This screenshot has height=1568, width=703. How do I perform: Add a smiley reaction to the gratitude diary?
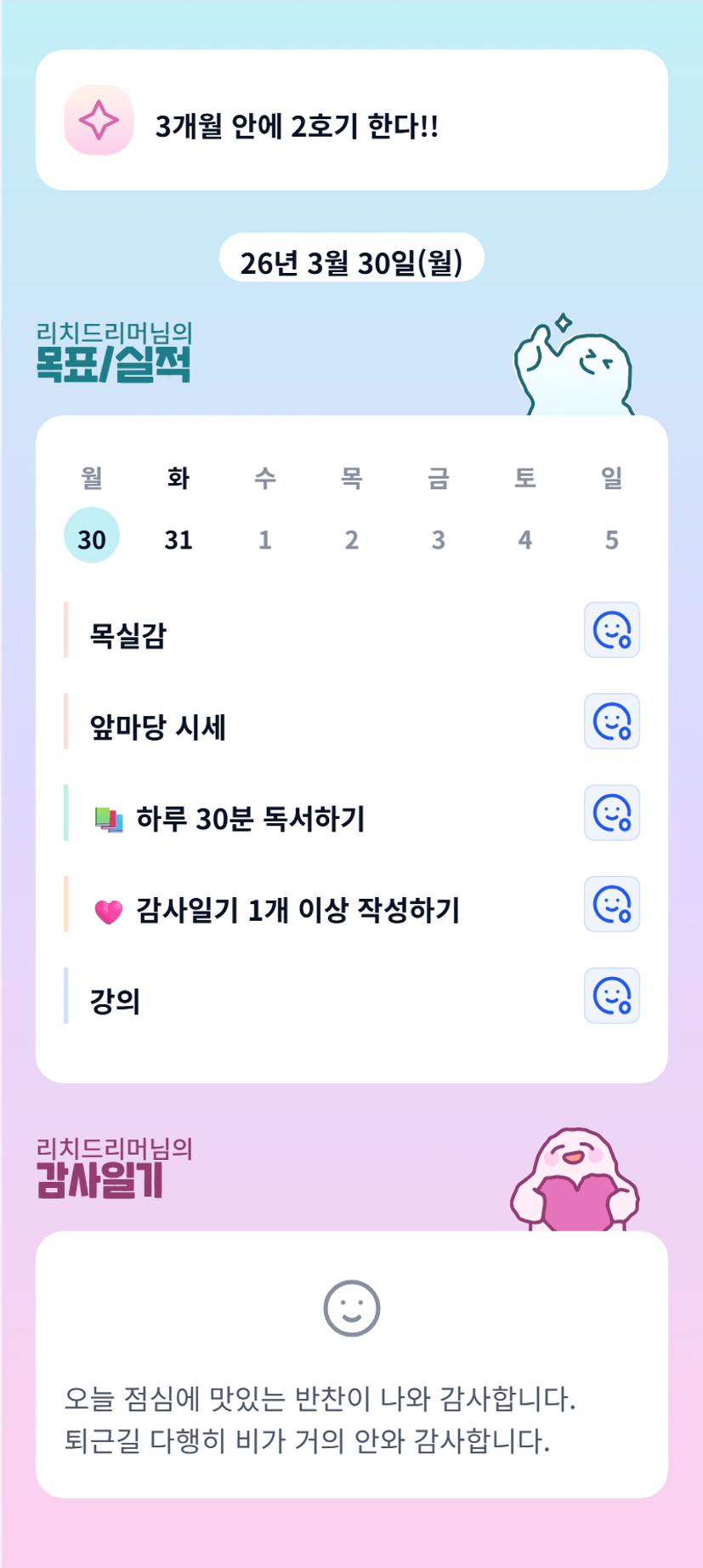pyautogui.click(x=351, y=1308)
